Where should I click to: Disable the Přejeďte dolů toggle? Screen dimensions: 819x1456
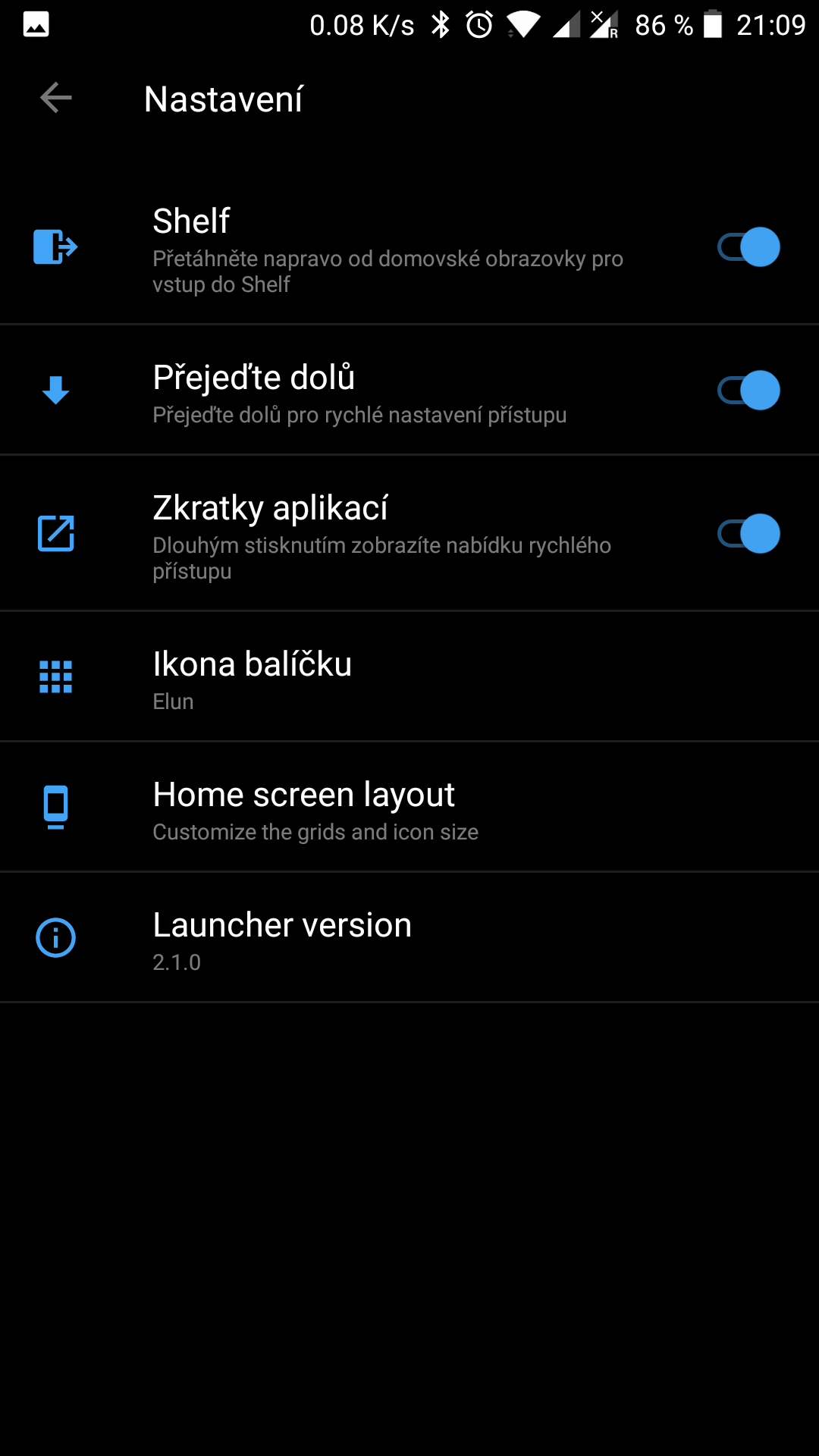point(748,391)
